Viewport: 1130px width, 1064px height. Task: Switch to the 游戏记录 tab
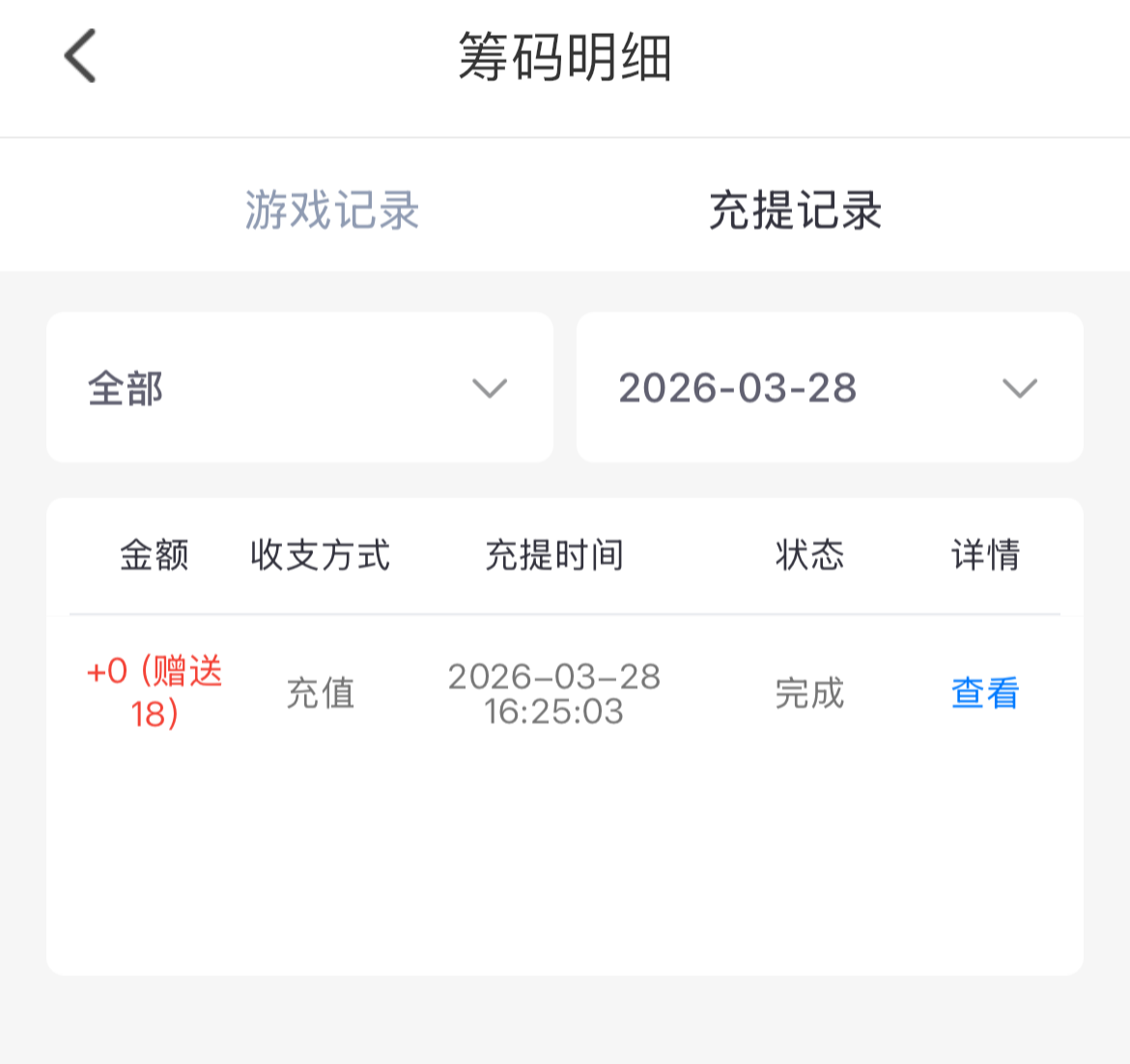pyautogui.click(x=331, y=210)
